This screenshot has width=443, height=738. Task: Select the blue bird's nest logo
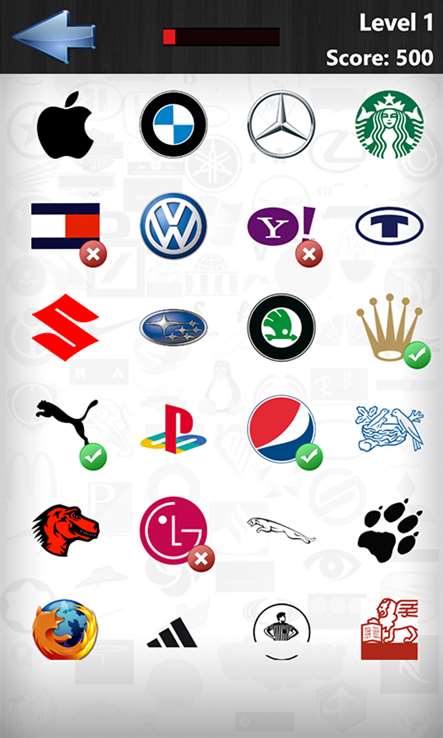(x=389, y=429)
